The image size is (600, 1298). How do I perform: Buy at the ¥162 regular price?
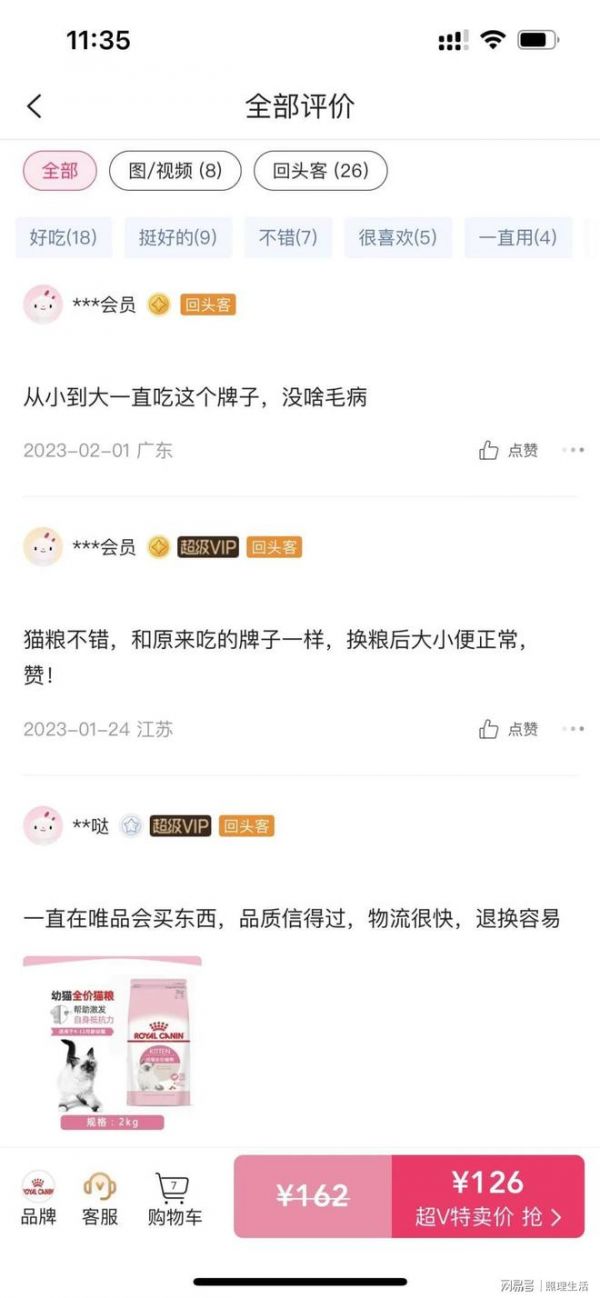(x=312, y=1197)
